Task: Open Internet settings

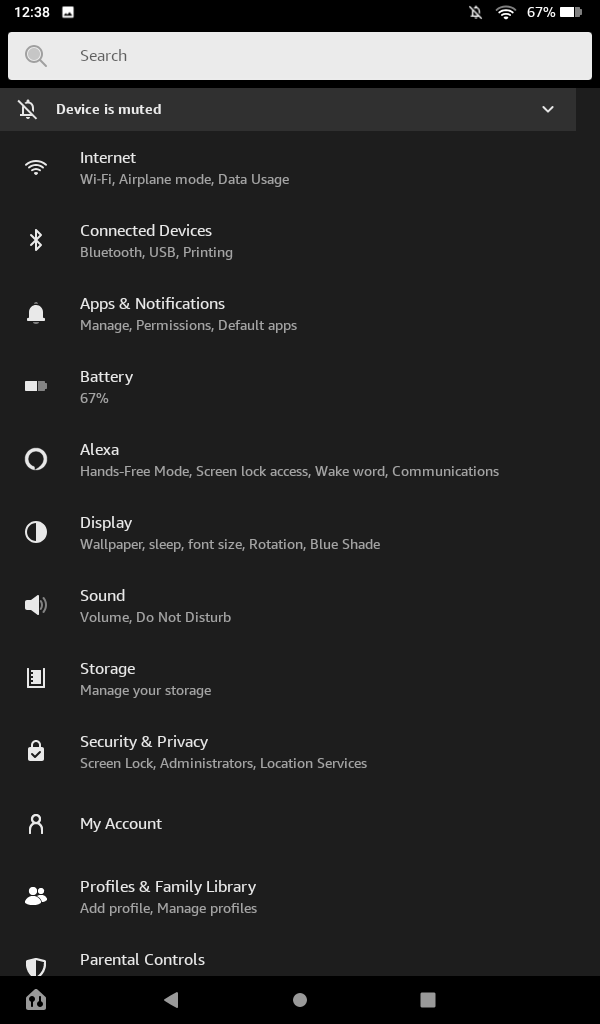Action: click(x=288, y=168)
